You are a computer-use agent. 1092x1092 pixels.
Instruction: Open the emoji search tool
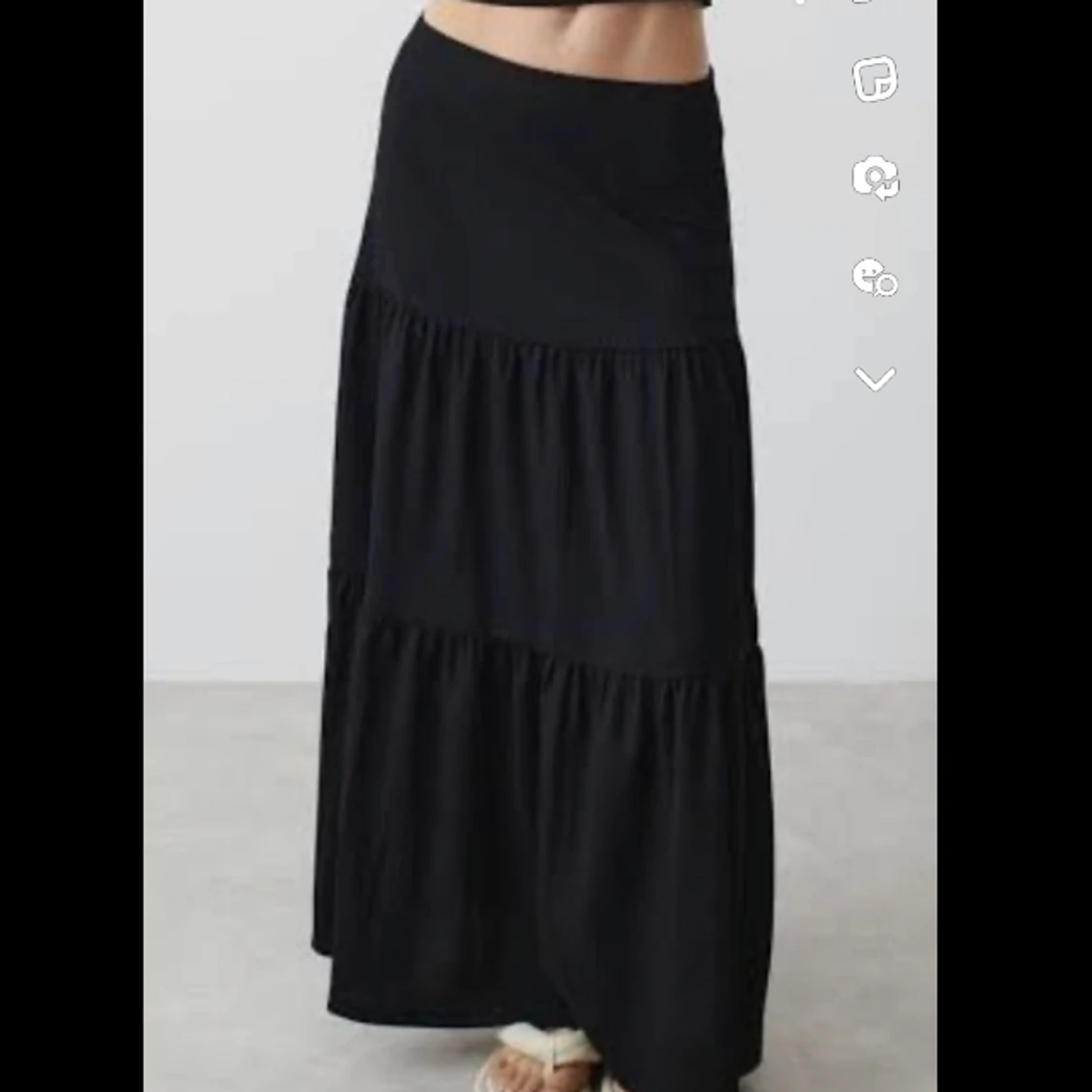(x=875, y=278)
